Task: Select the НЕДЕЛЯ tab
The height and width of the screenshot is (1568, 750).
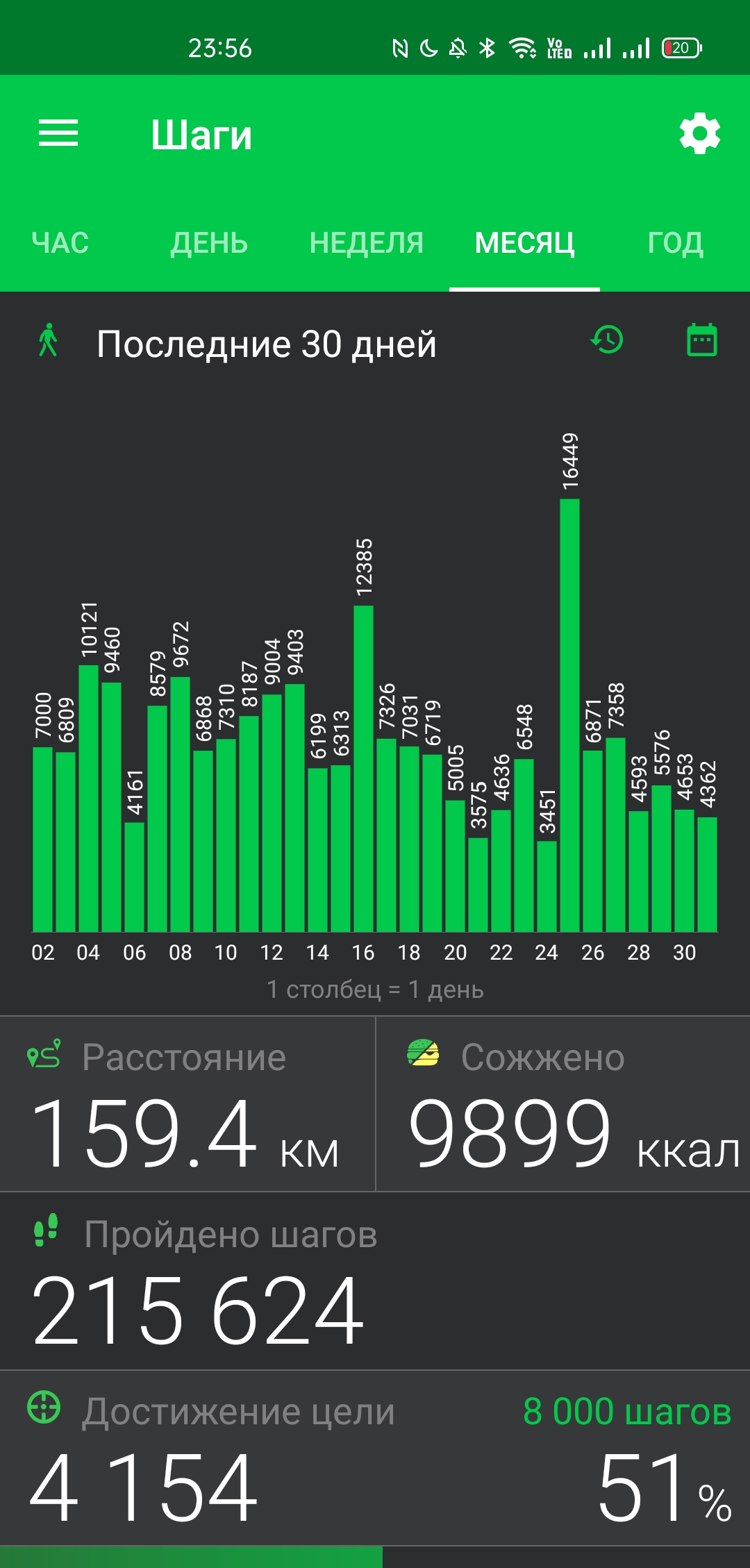Action: [367, 243]
